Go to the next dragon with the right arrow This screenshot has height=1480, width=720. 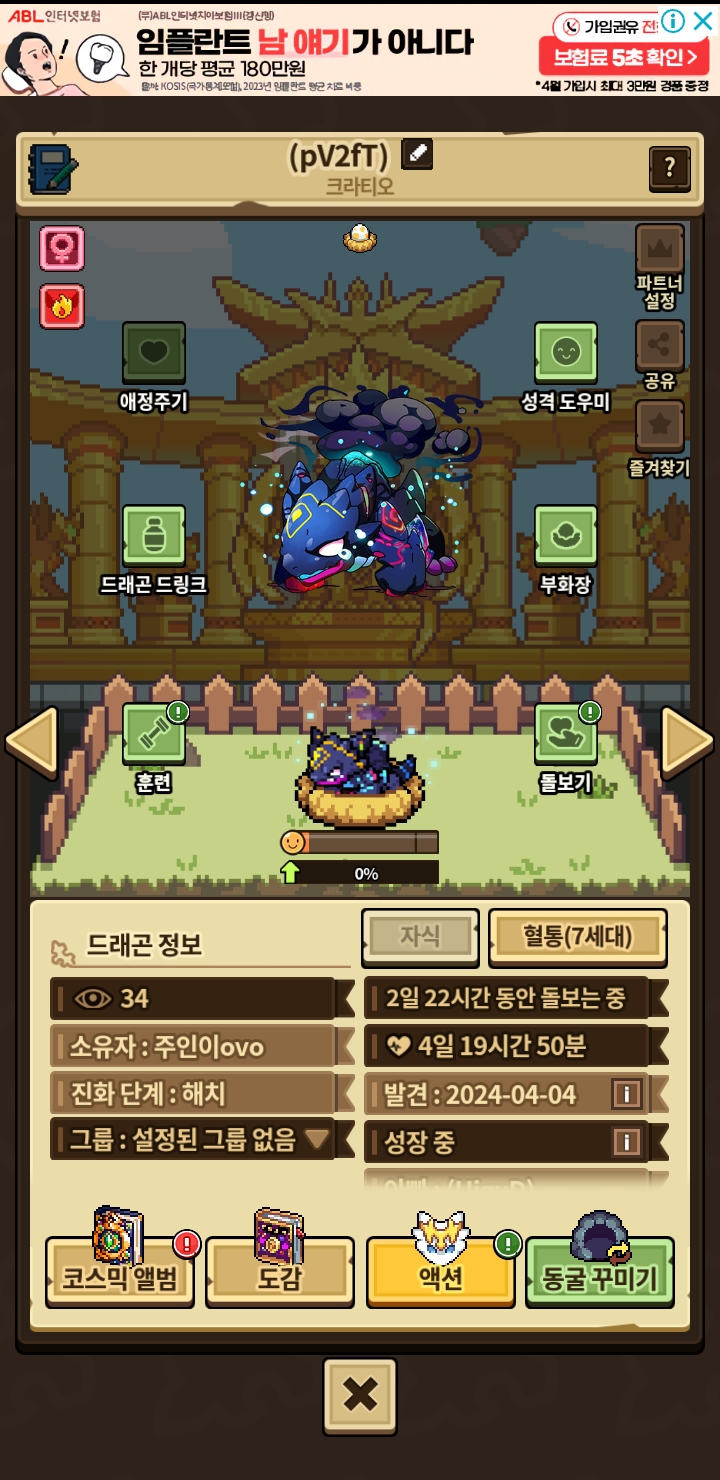(x=686, y=742)
